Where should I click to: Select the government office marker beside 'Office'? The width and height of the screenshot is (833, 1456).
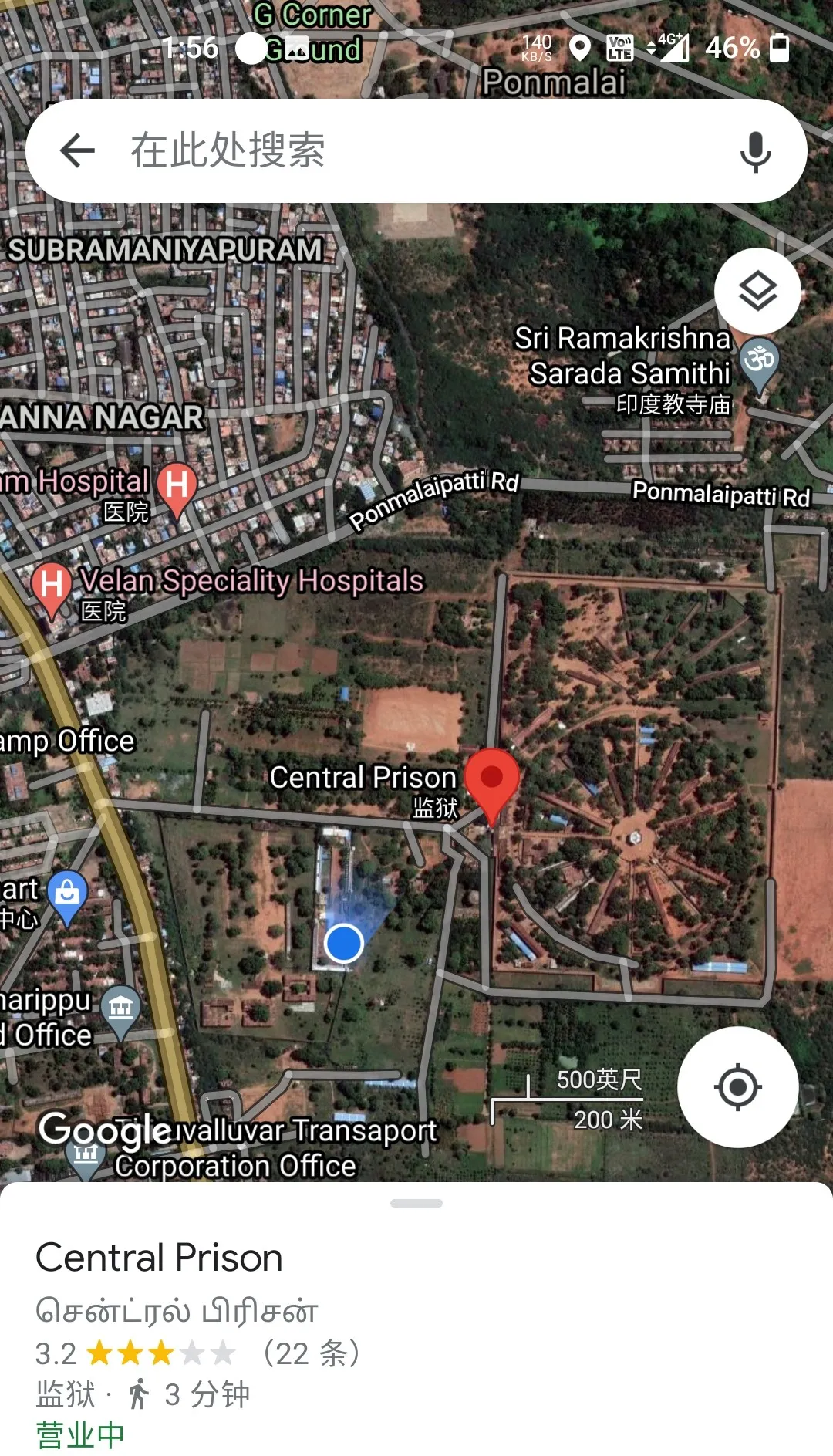click(x=121, y=1008)
